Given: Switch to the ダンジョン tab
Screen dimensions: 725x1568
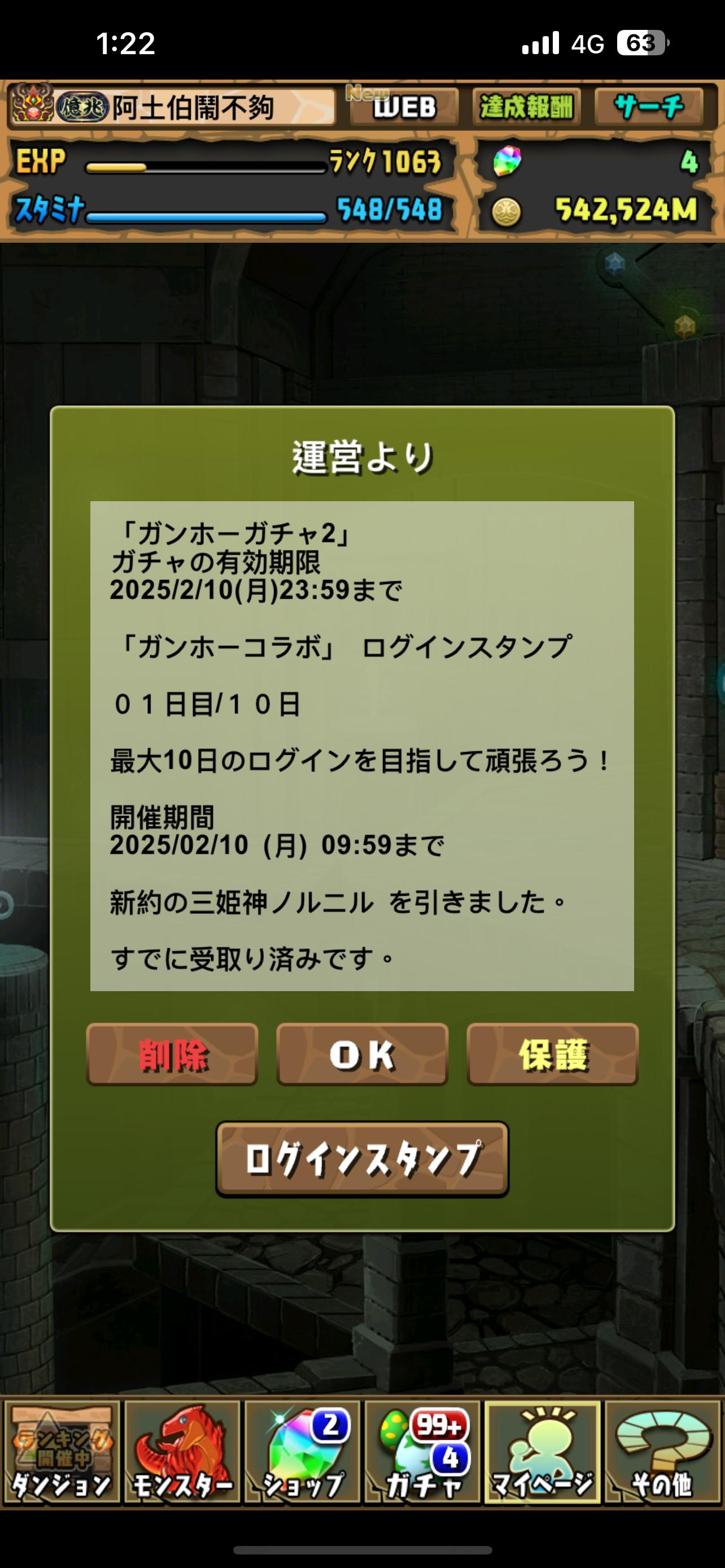Looking at the screenshot, I should [x=62, y=1452].
